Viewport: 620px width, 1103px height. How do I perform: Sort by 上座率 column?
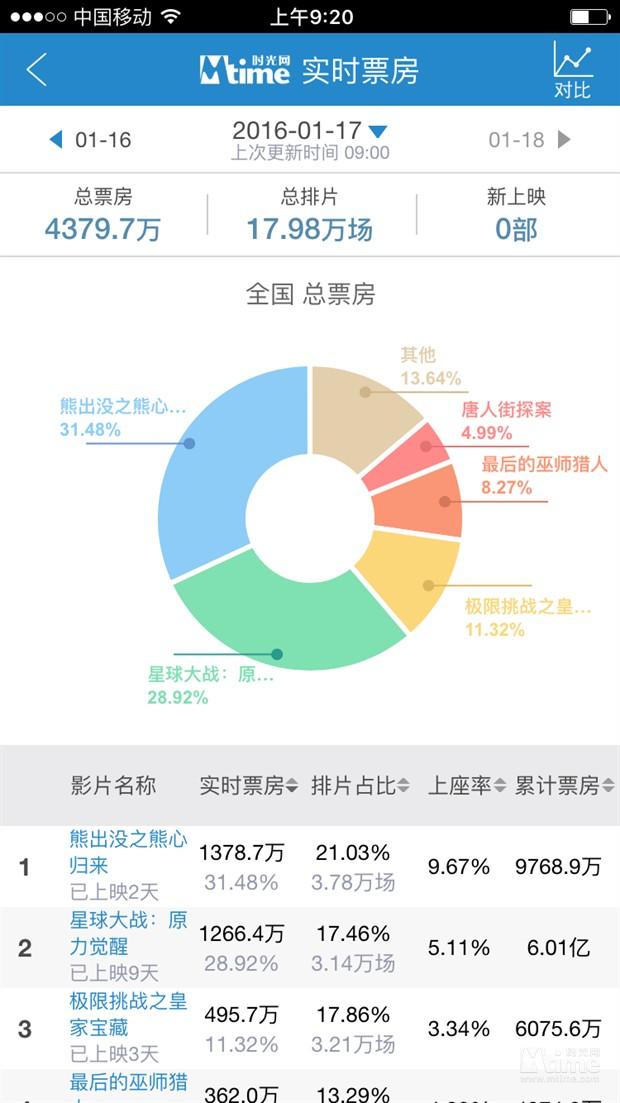point(467,786)
